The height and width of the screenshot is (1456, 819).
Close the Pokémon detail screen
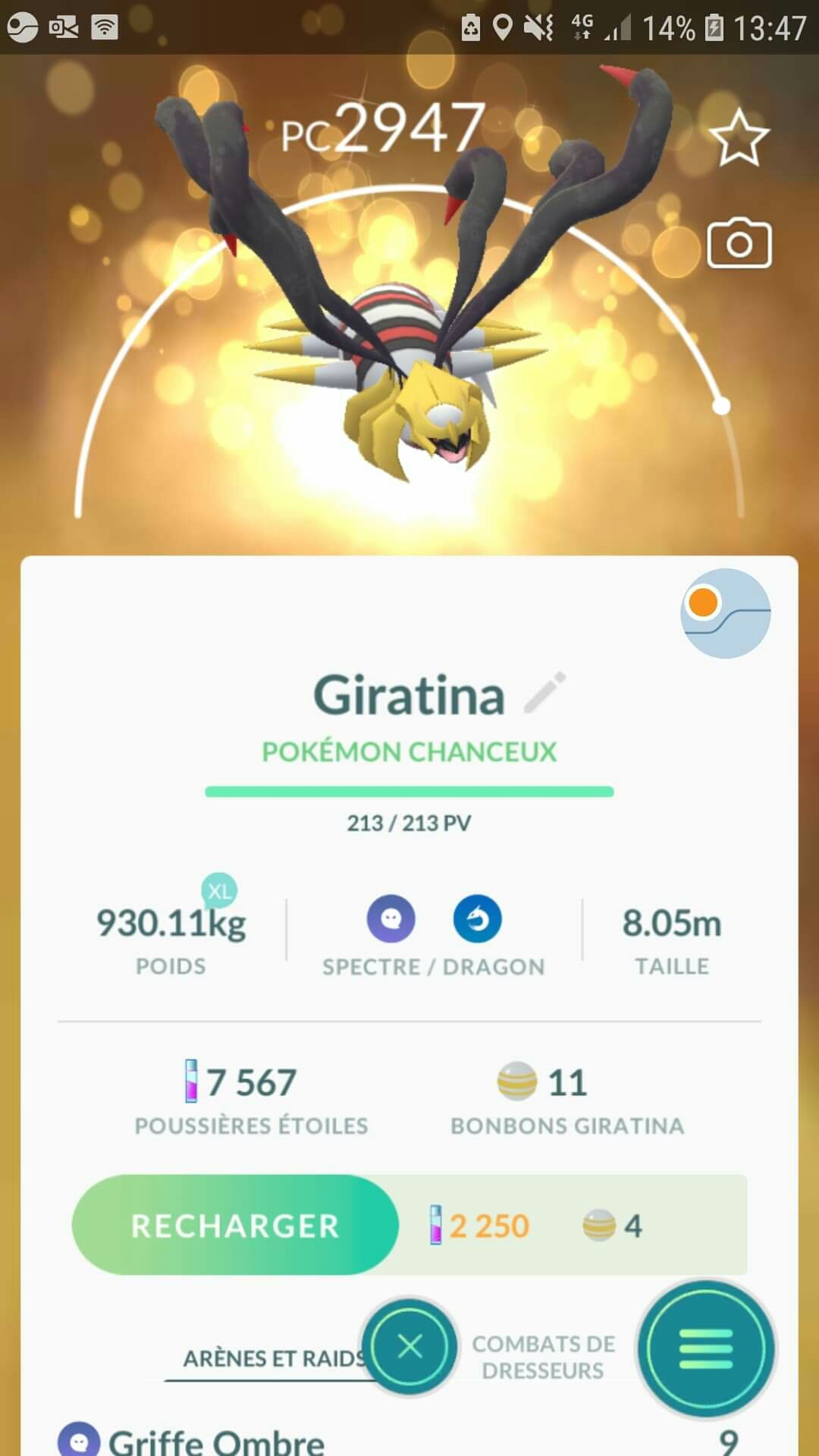[x=410, y=1347]
